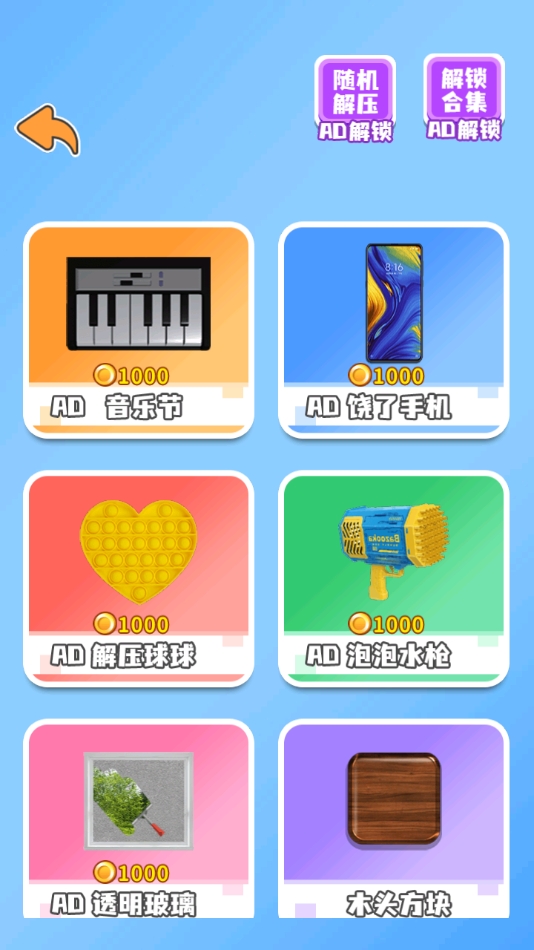Open the 泡泡水枪 bubble gun card
Viewport: 534px width, 950px height.
[x=394, y=579]
